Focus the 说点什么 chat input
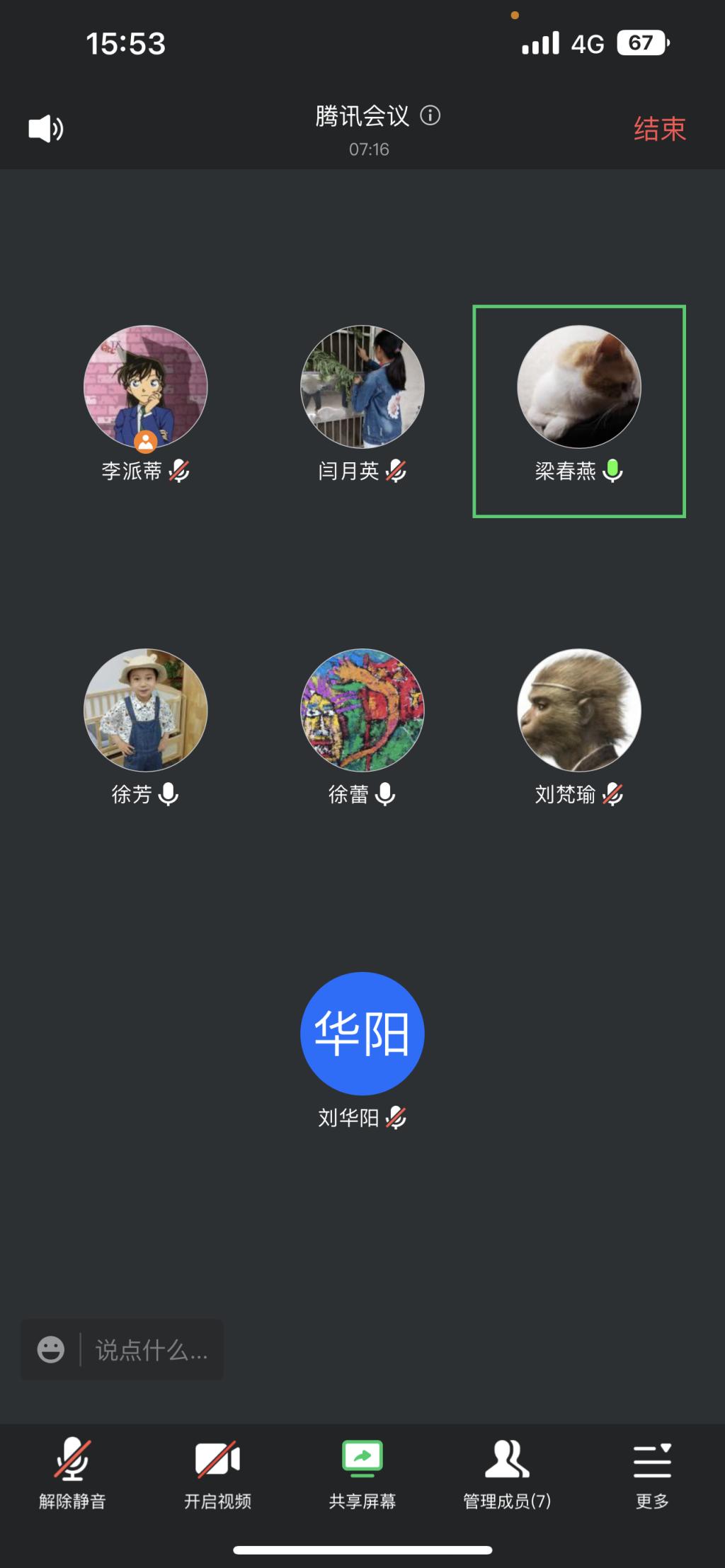 click(152, 1350)
